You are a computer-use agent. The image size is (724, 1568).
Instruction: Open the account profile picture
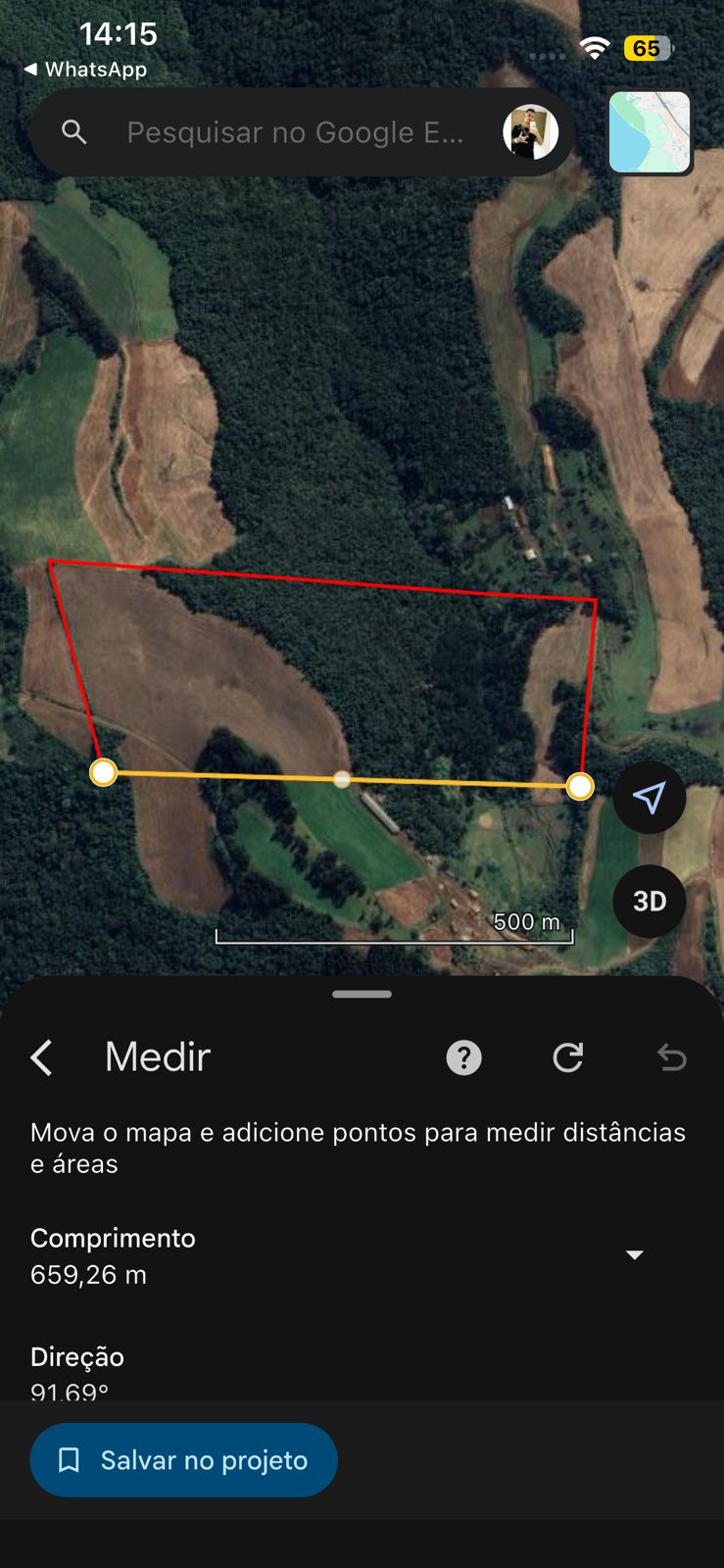[530, 132]
